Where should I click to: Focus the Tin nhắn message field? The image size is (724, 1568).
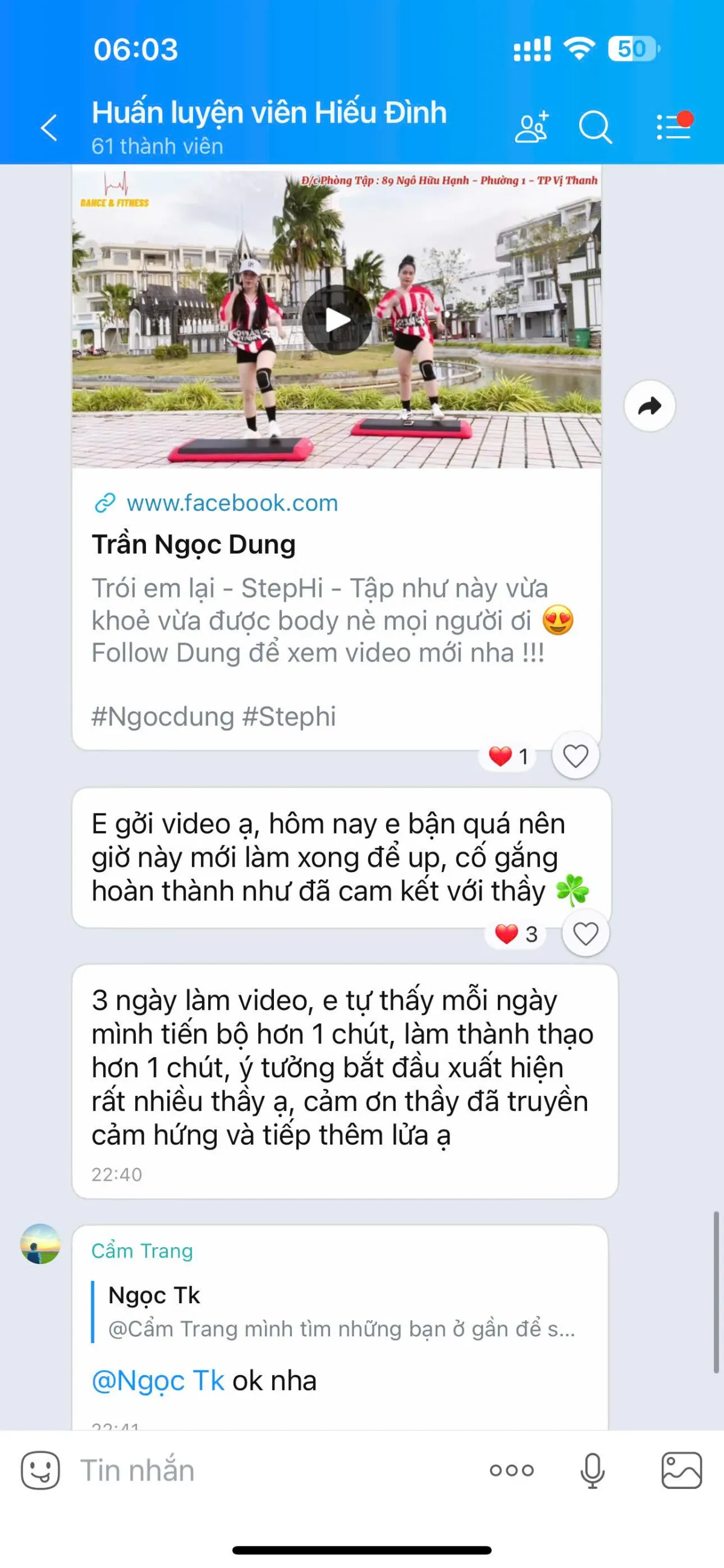[274, 1471]
